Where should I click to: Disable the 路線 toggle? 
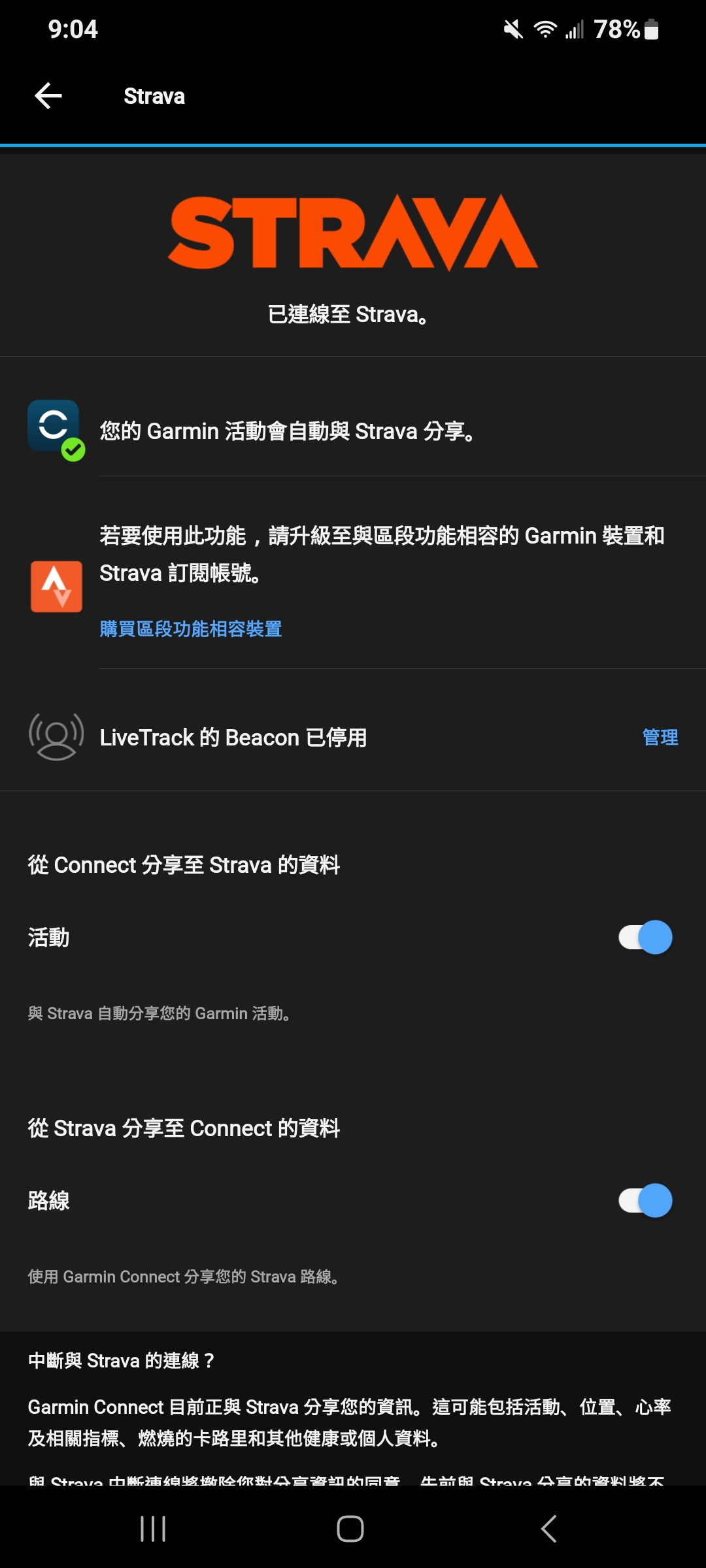click(x=644, y=1200)
